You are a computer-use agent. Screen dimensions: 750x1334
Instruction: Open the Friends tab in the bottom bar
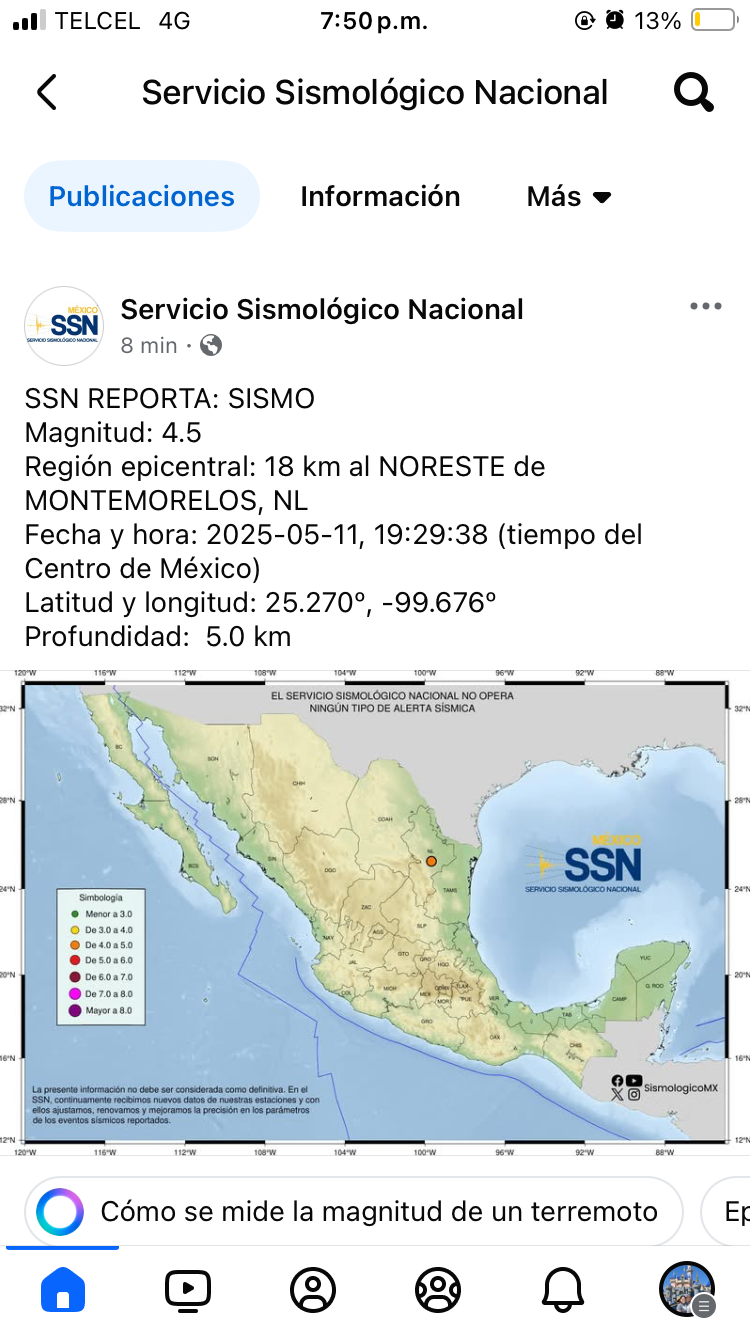pyautogui.click(x=313, y=1290)
